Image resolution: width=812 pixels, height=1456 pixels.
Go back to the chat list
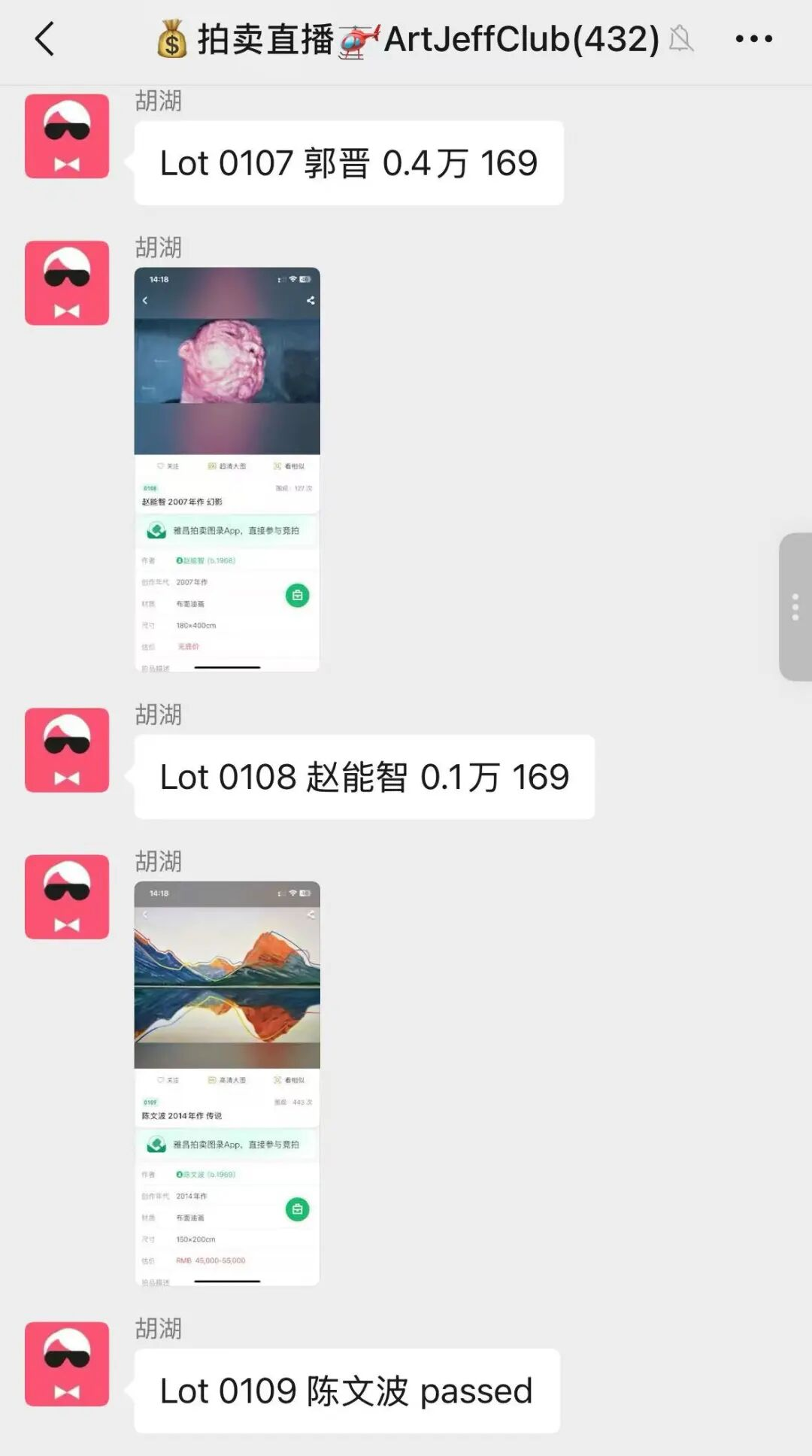click(x=45, y=39)
